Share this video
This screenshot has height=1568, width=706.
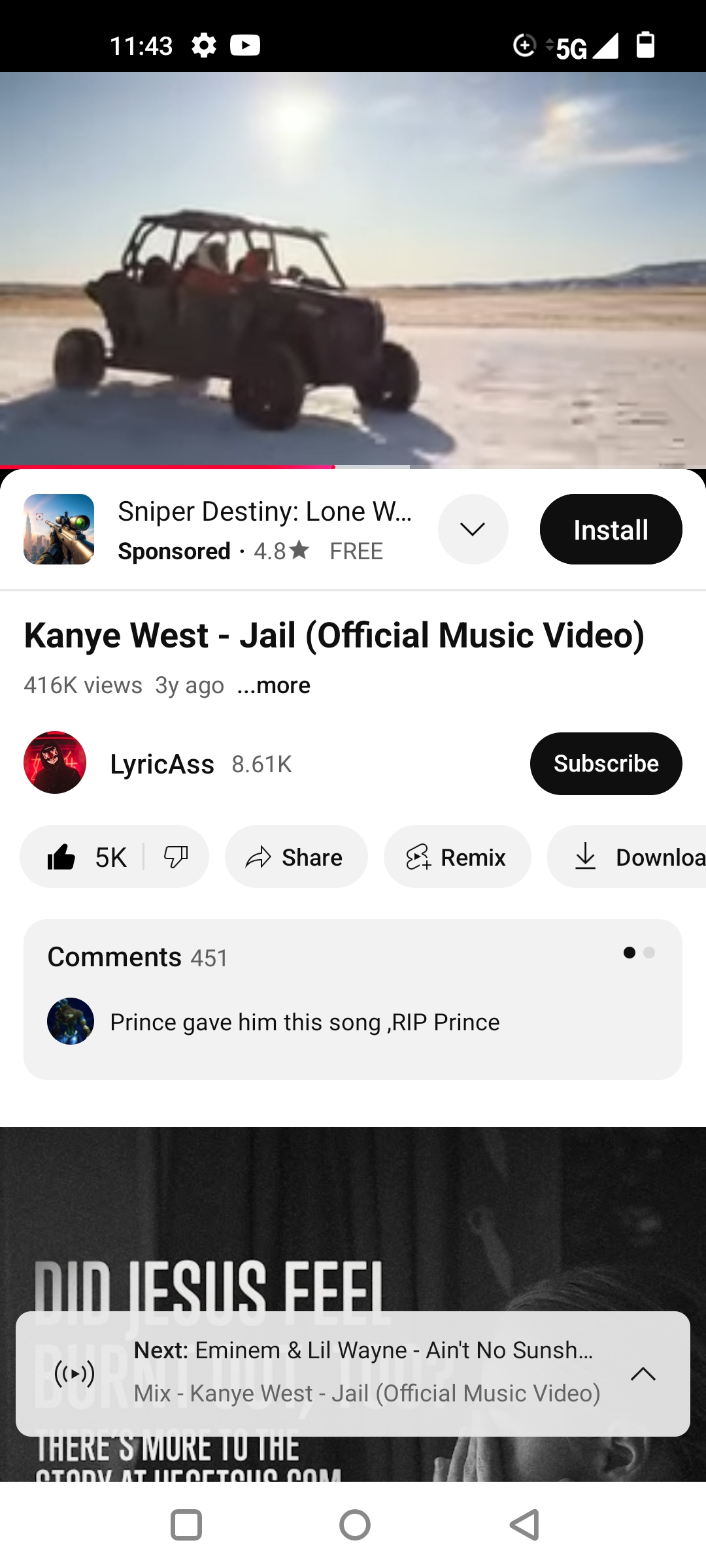pyautogui.click(x=296, y=857)
